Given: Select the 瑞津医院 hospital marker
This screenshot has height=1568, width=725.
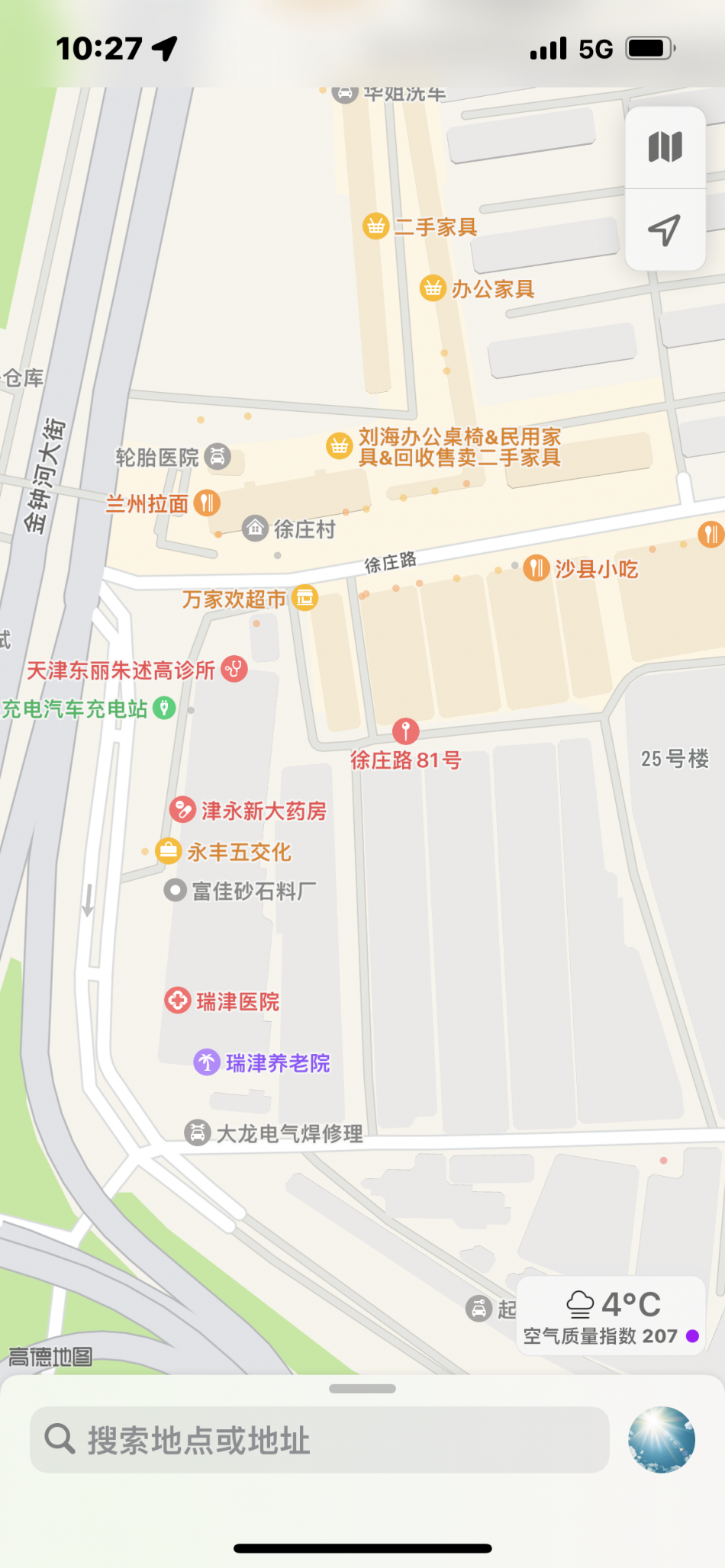Looking at the screenshot, I should (x=178, y=1001).
